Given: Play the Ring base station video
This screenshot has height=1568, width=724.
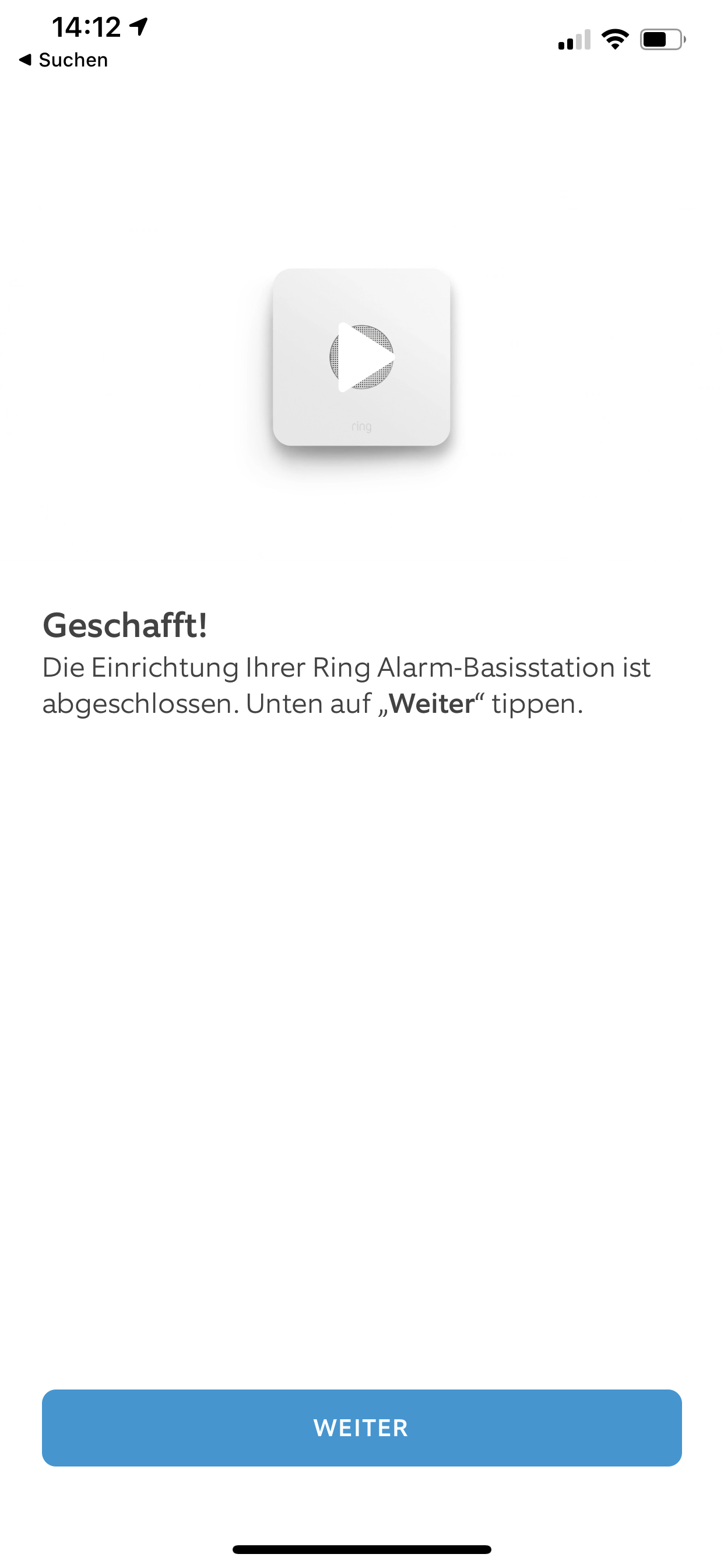Looking at the screenshot, I should click(363, 358).
